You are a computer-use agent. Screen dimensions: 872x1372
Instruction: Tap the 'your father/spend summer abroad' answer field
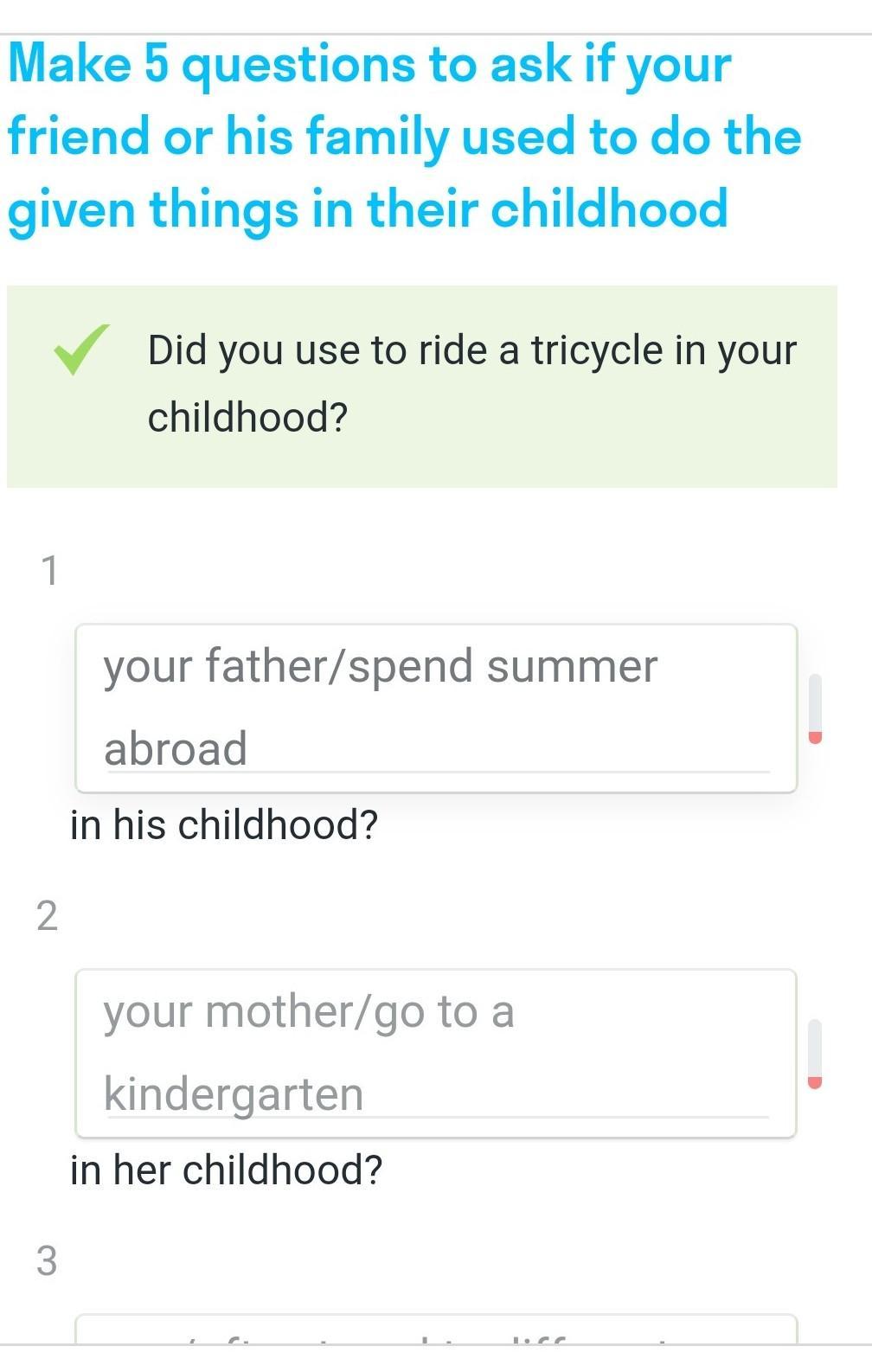pyautogui.click(x=435, y=708)
